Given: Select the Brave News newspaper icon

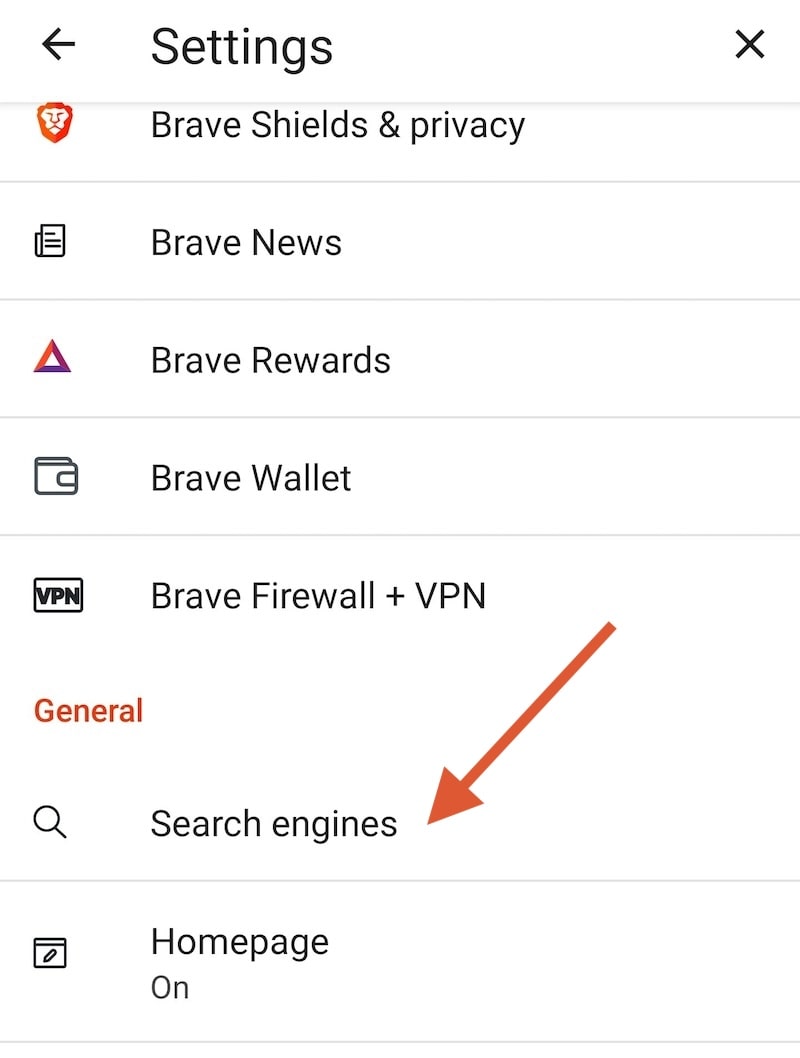Looking at the screenshot, I should 48,241.
